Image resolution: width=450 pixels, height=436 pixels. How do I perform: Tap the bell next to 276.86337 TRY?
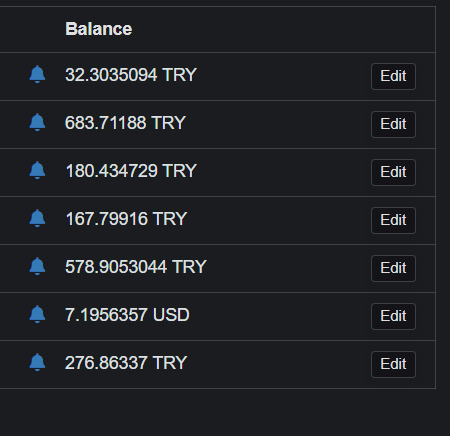pyautogui.click(x=37, y=362)
